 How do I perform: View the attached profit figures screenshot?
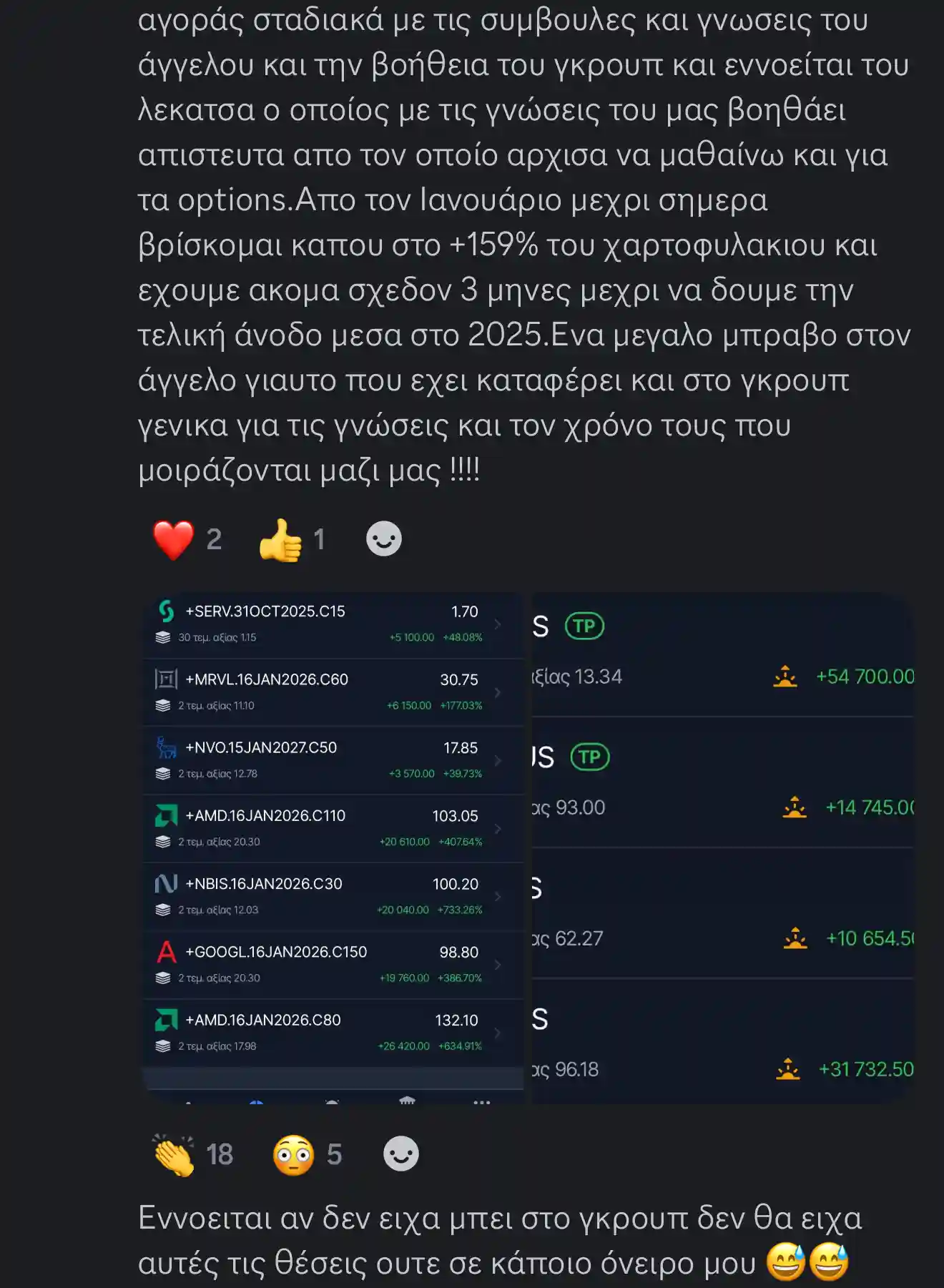pyautogui.click(x=722, y=847)
